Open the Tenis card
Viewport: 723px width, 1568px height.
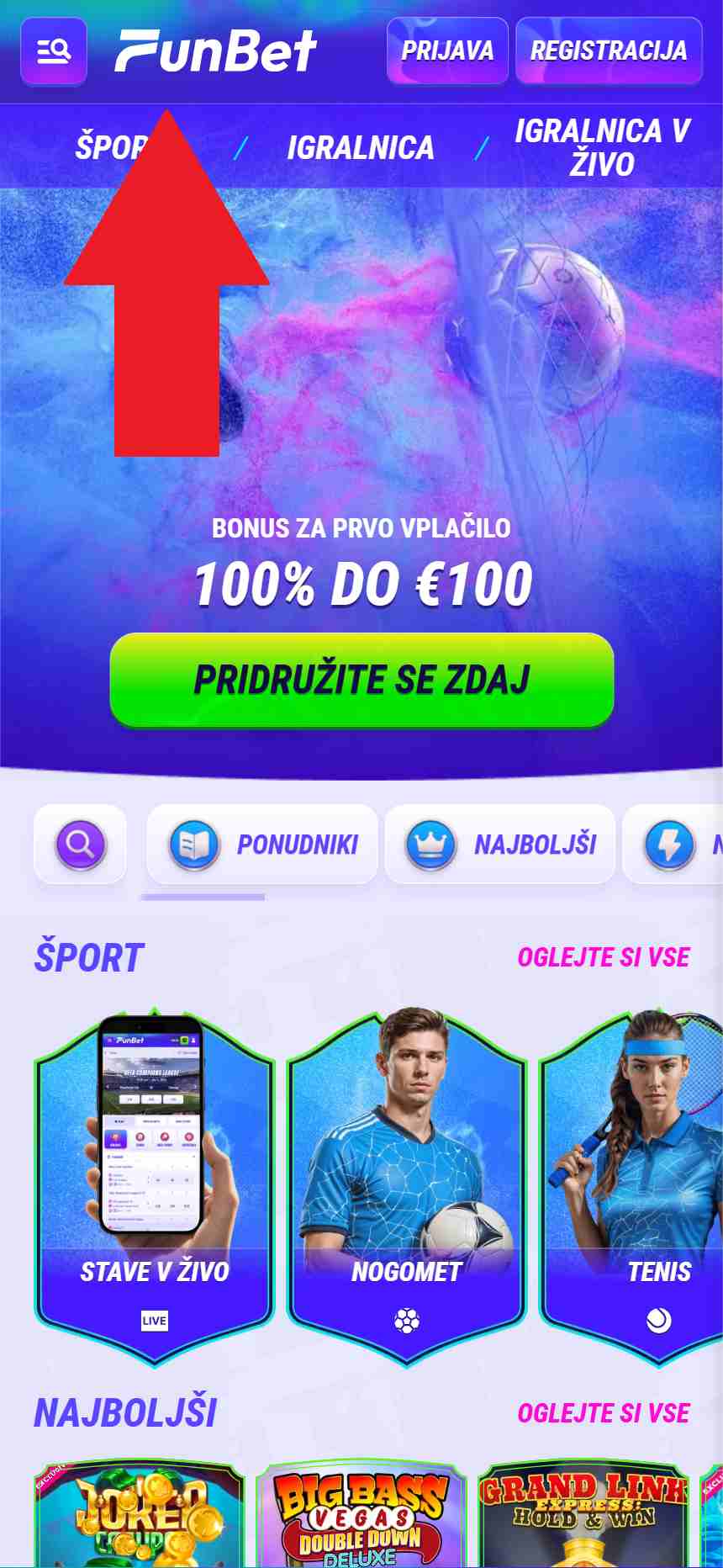632,1186
